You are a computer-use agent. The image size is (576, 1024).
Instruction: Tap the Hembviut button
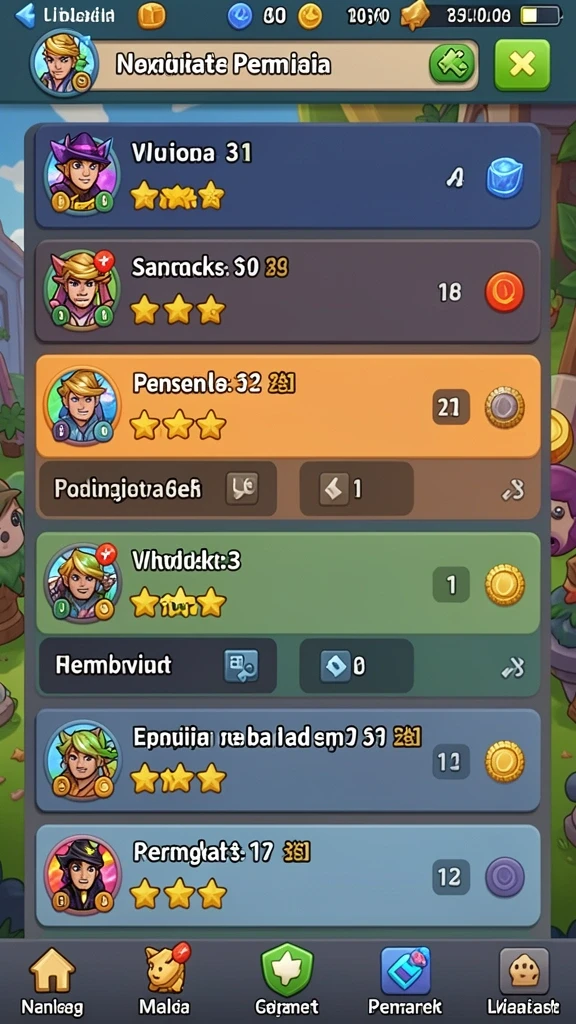[157, 665]
